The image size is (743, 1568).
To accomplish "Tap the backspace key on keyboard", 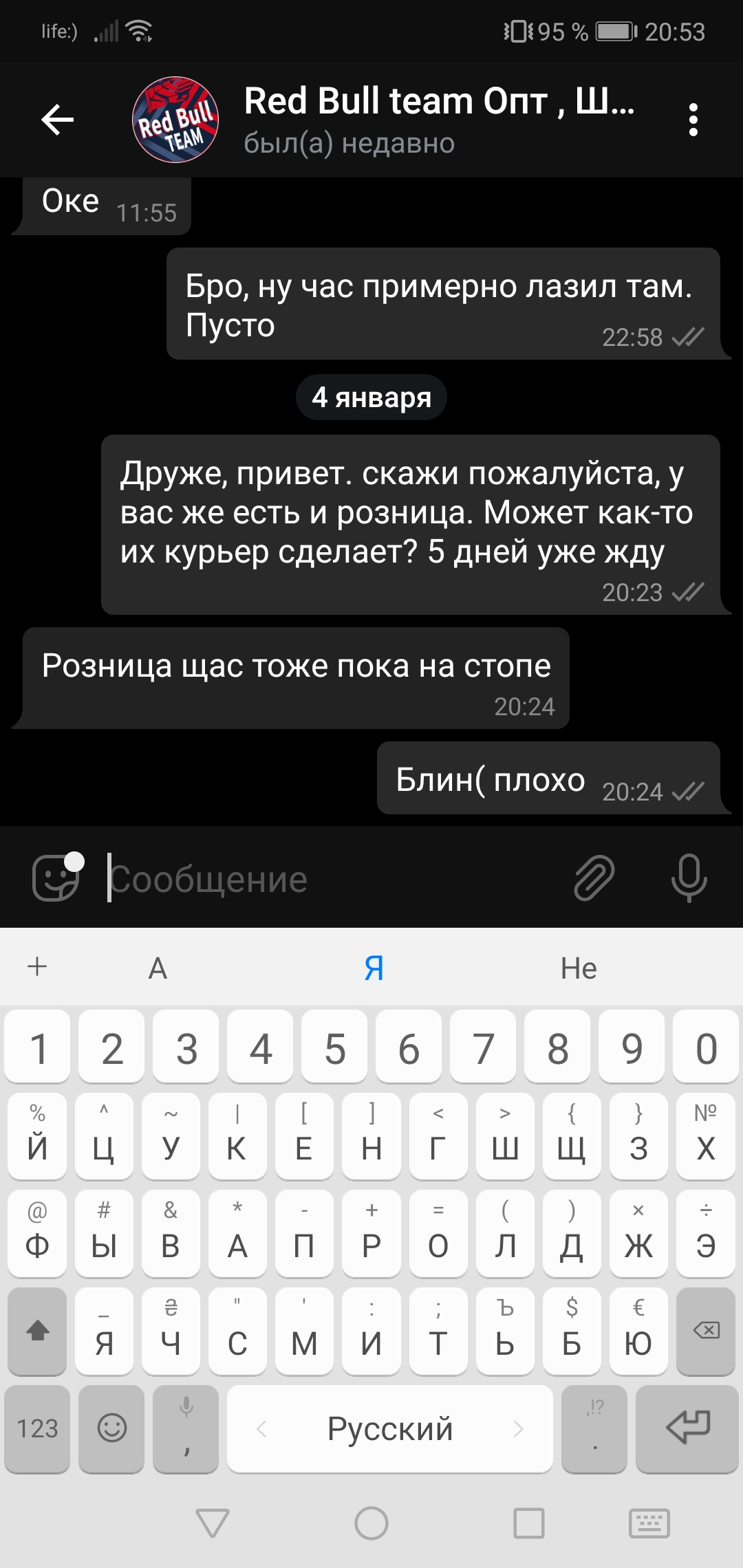I will pos(707,1330).
